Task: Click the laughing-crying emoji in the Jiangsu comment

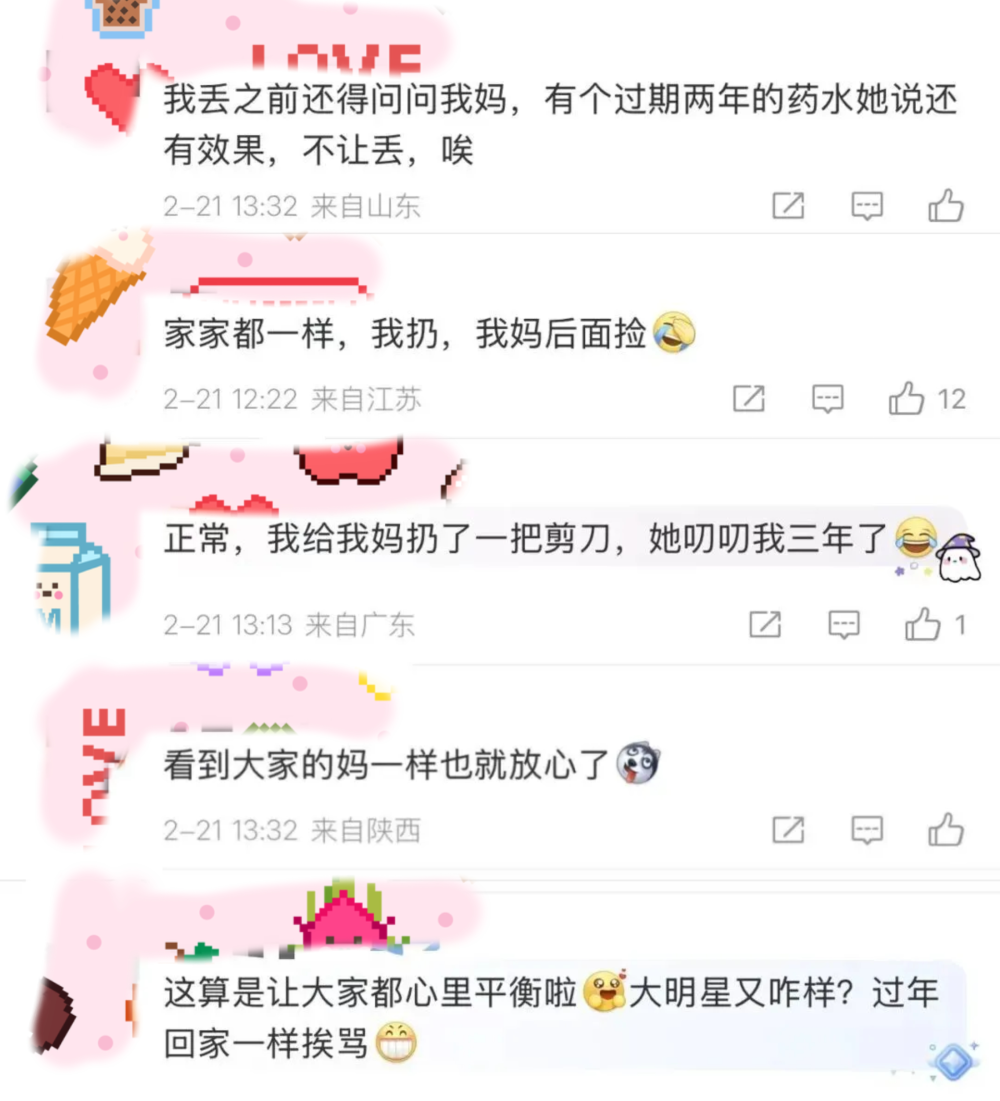Action: point(676,334)
